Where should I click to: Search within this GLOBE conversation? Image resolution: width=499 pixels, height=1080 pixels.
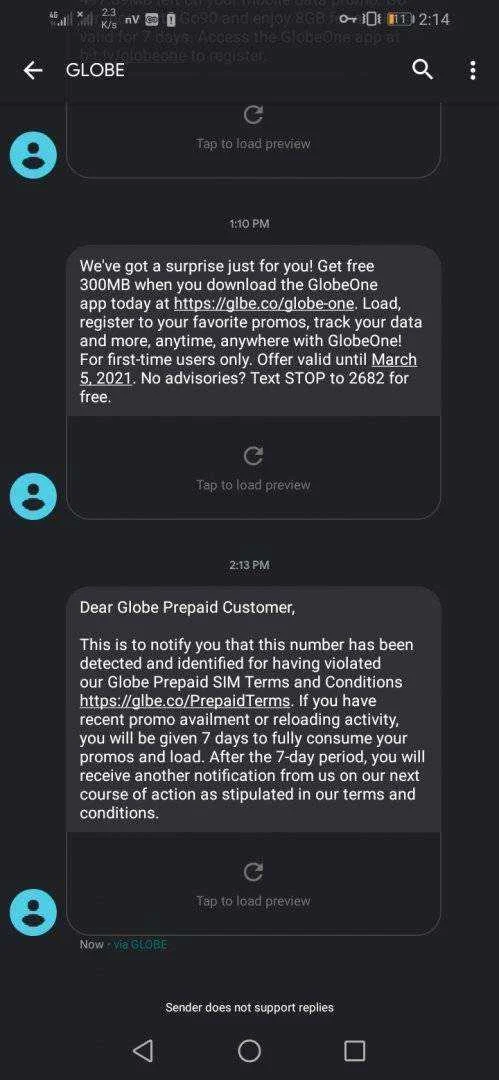422,70
